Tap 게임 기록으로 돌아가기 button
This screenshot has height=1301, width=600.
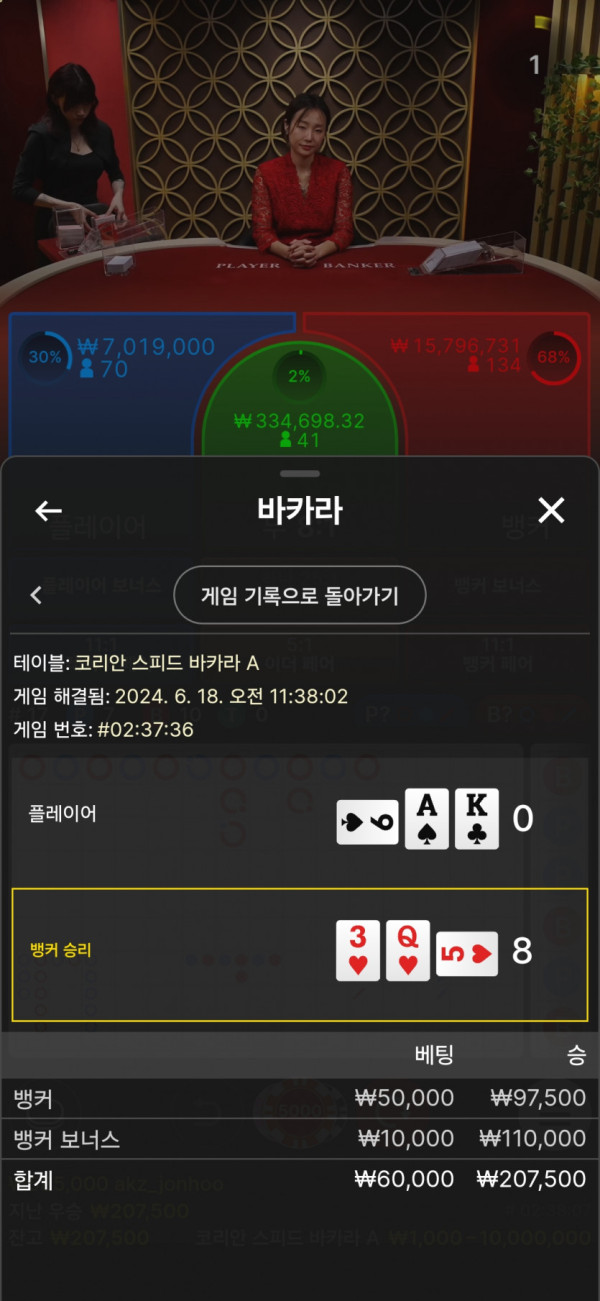click(x=300, y=596)
